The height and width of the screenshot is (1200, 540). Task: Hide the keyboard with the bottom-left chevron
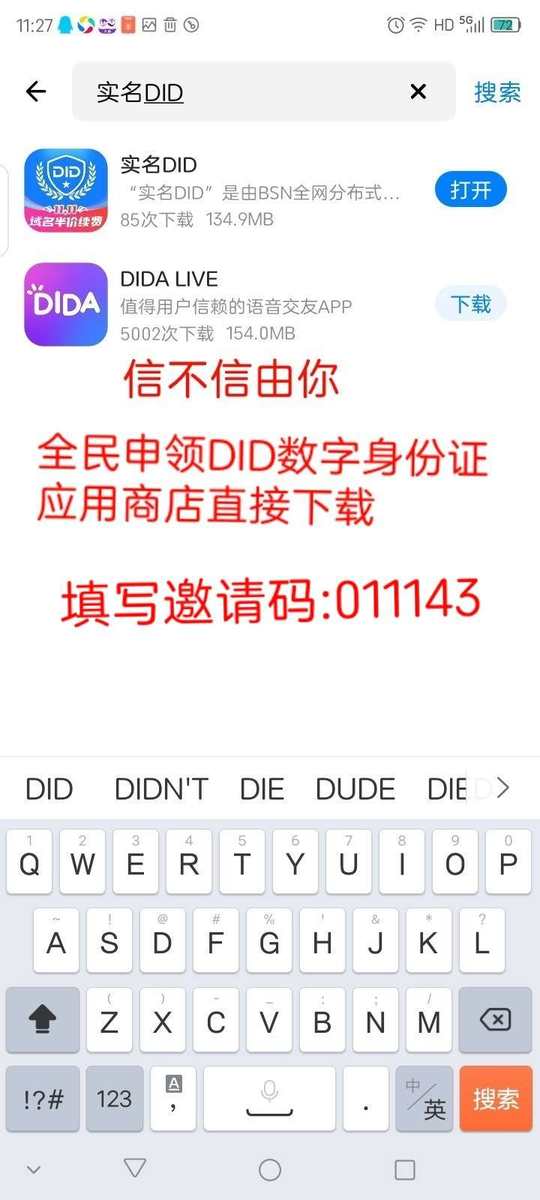point(34,1169)
